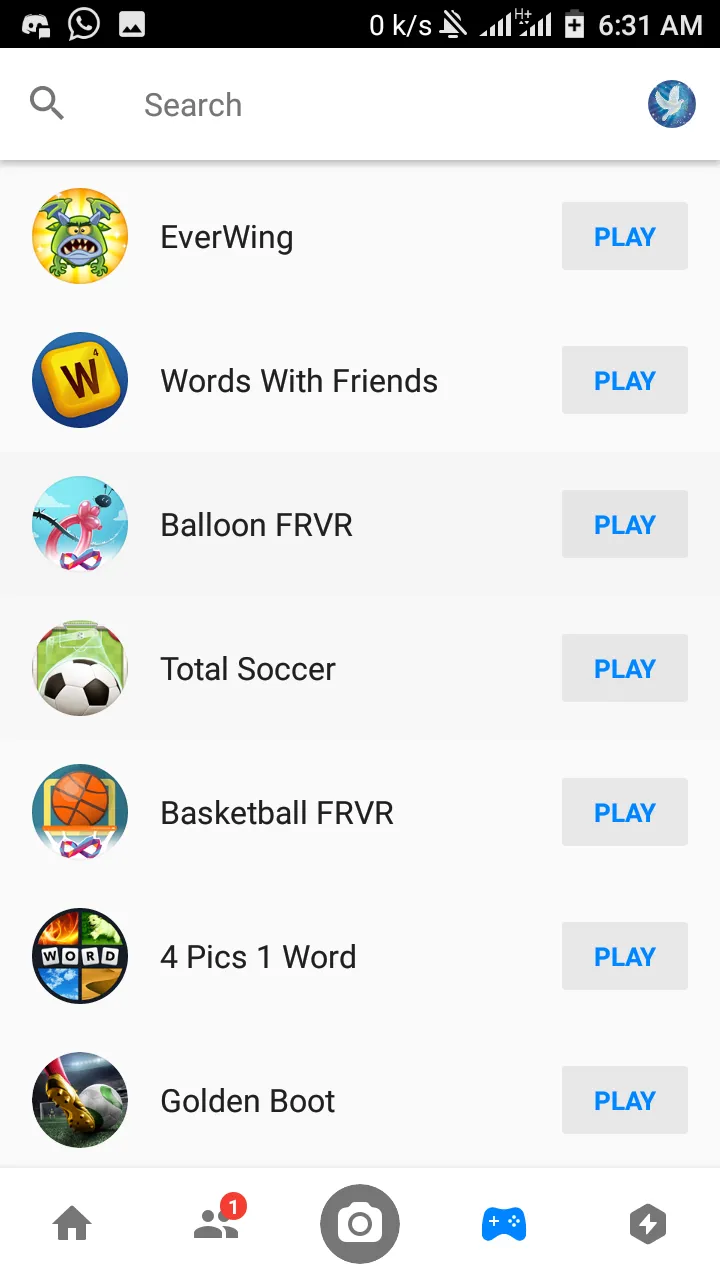Start the Golden Boot game
The image size is (720, 1280).
pyautogui.click(x=624, y=1100)
